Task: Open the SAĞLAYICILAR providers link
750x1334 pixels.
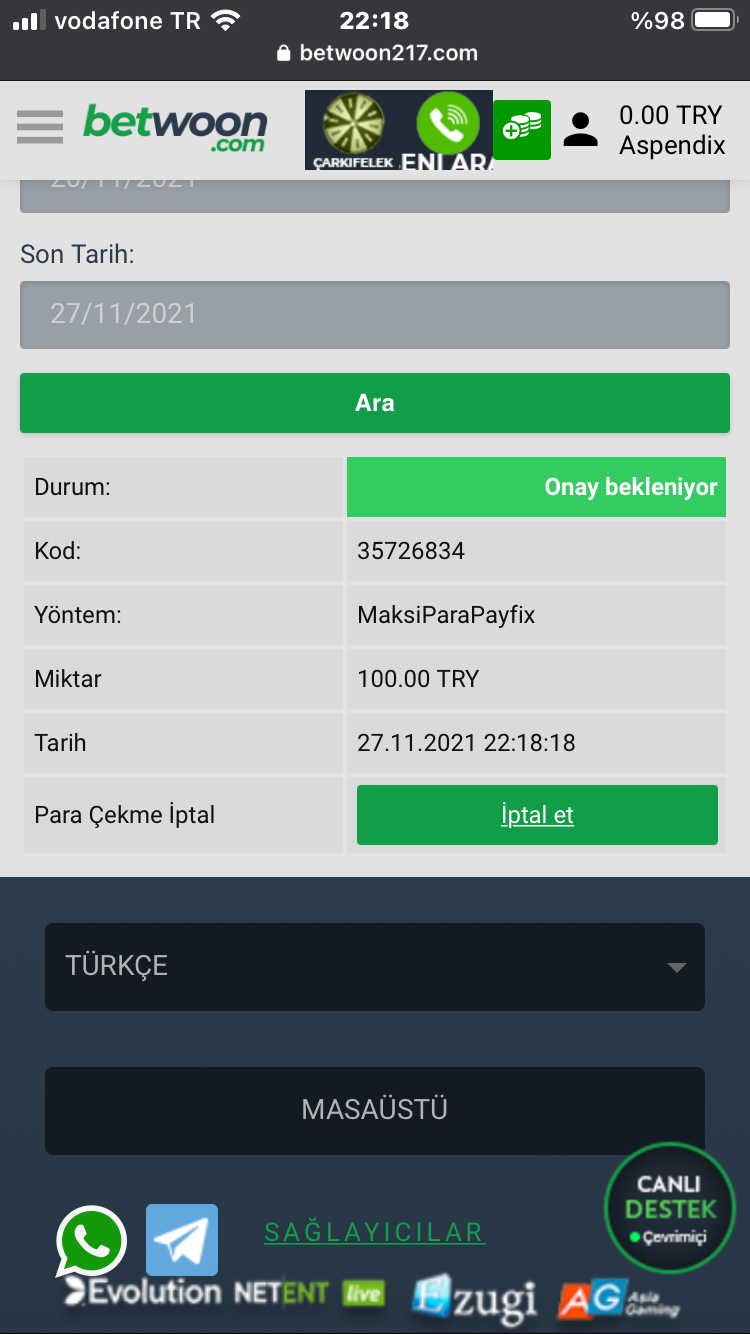Action: (375, 1233)
